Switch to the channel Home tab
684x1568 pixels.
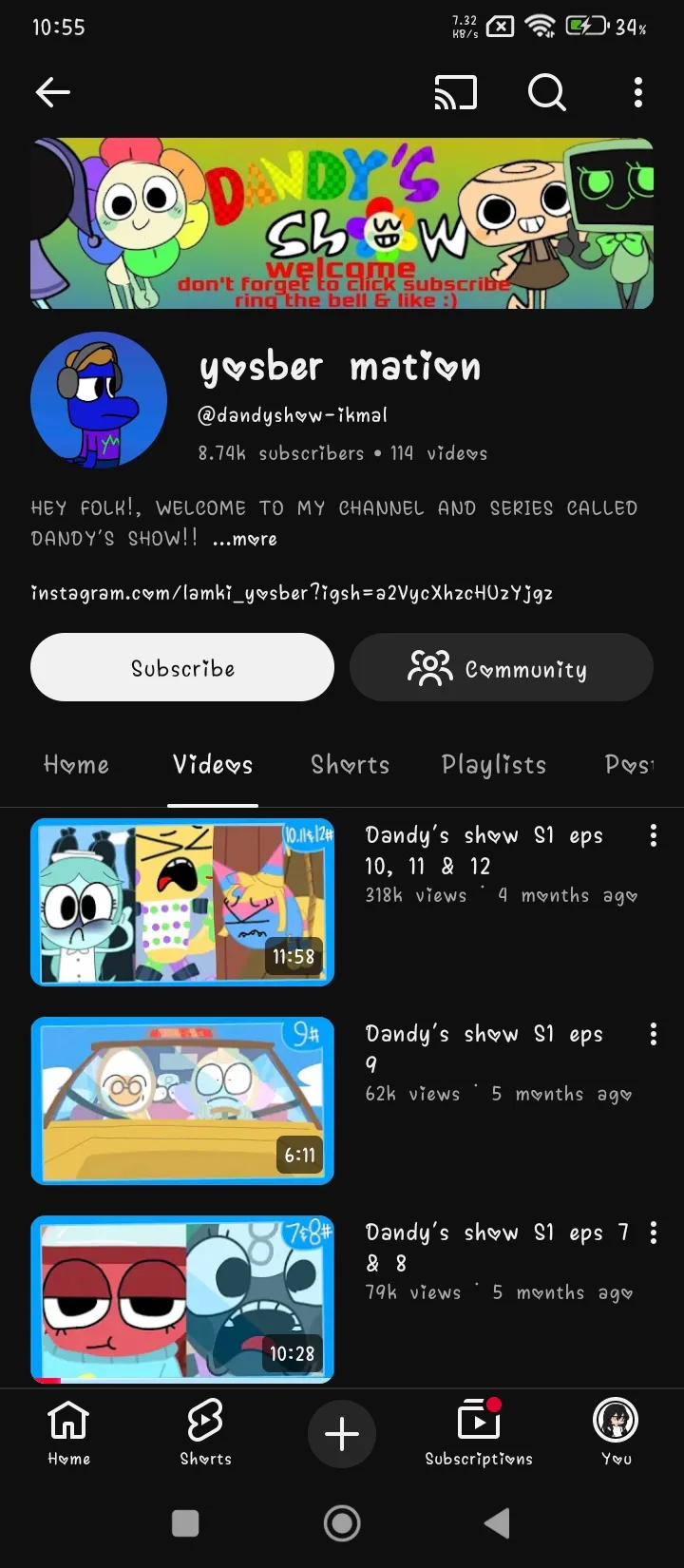tap(76, 765)
